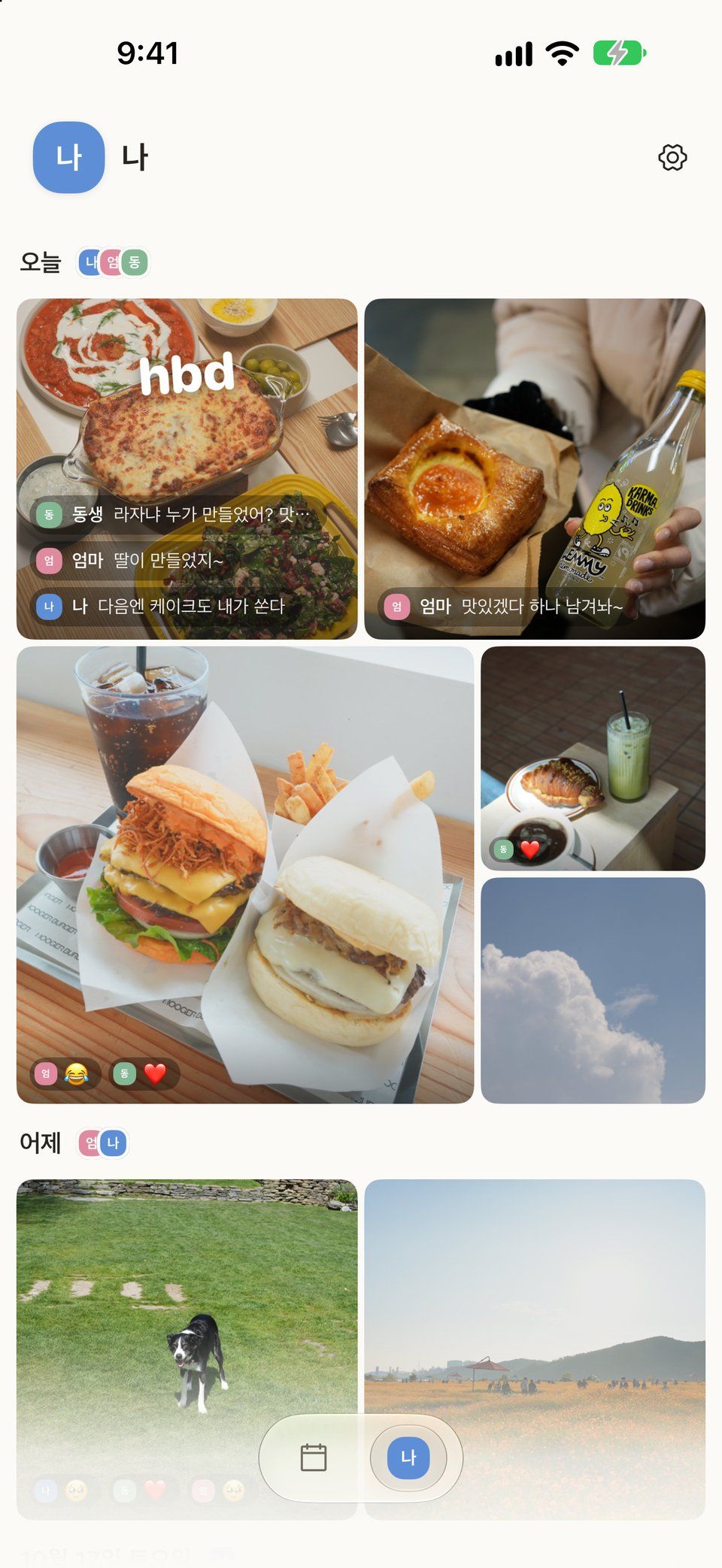Tap today's member avatars group

pos(113,262)
